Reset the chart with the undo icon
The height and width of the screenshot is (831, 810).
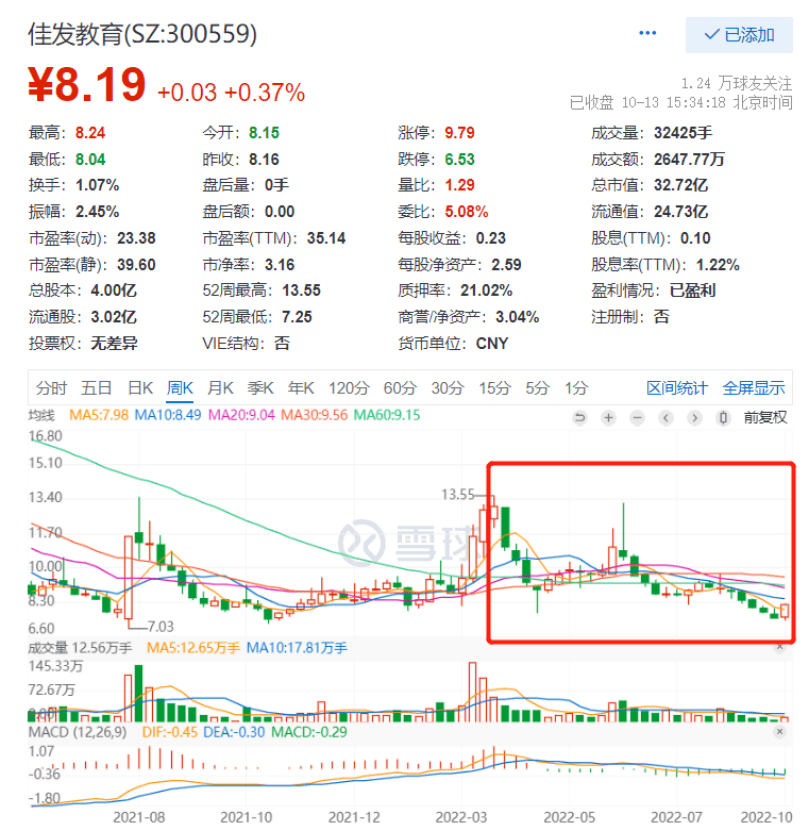click(x=580, y=418)
